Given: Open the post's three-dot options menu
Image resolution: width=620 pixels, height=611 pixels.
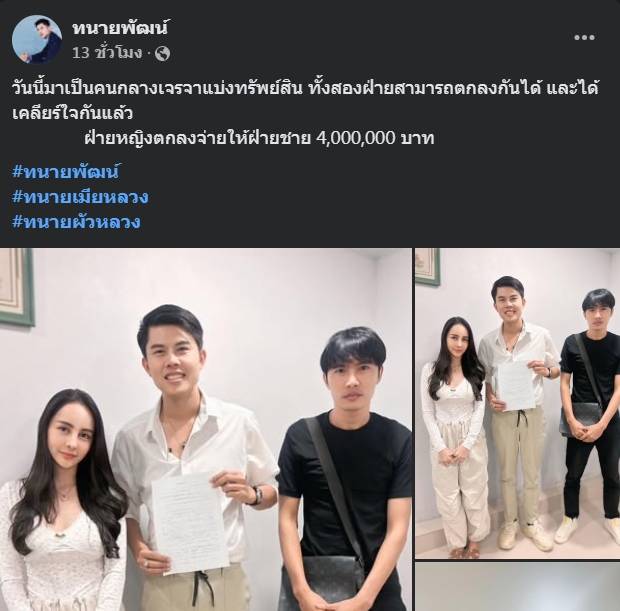Looking at the screenshot, I should (x=584, y=38).
